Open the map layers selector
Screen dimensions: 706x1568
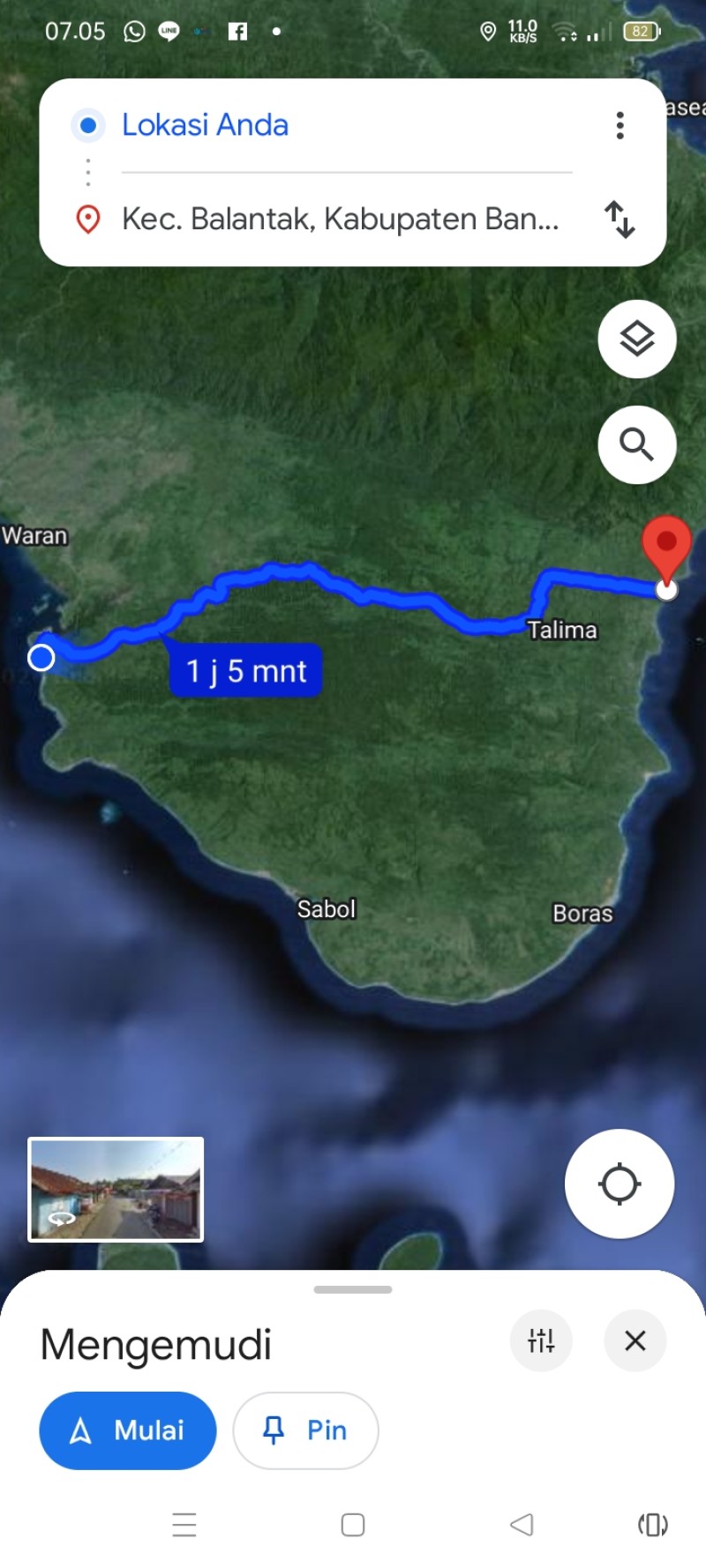pyautogui.click(x=637, y=339)
